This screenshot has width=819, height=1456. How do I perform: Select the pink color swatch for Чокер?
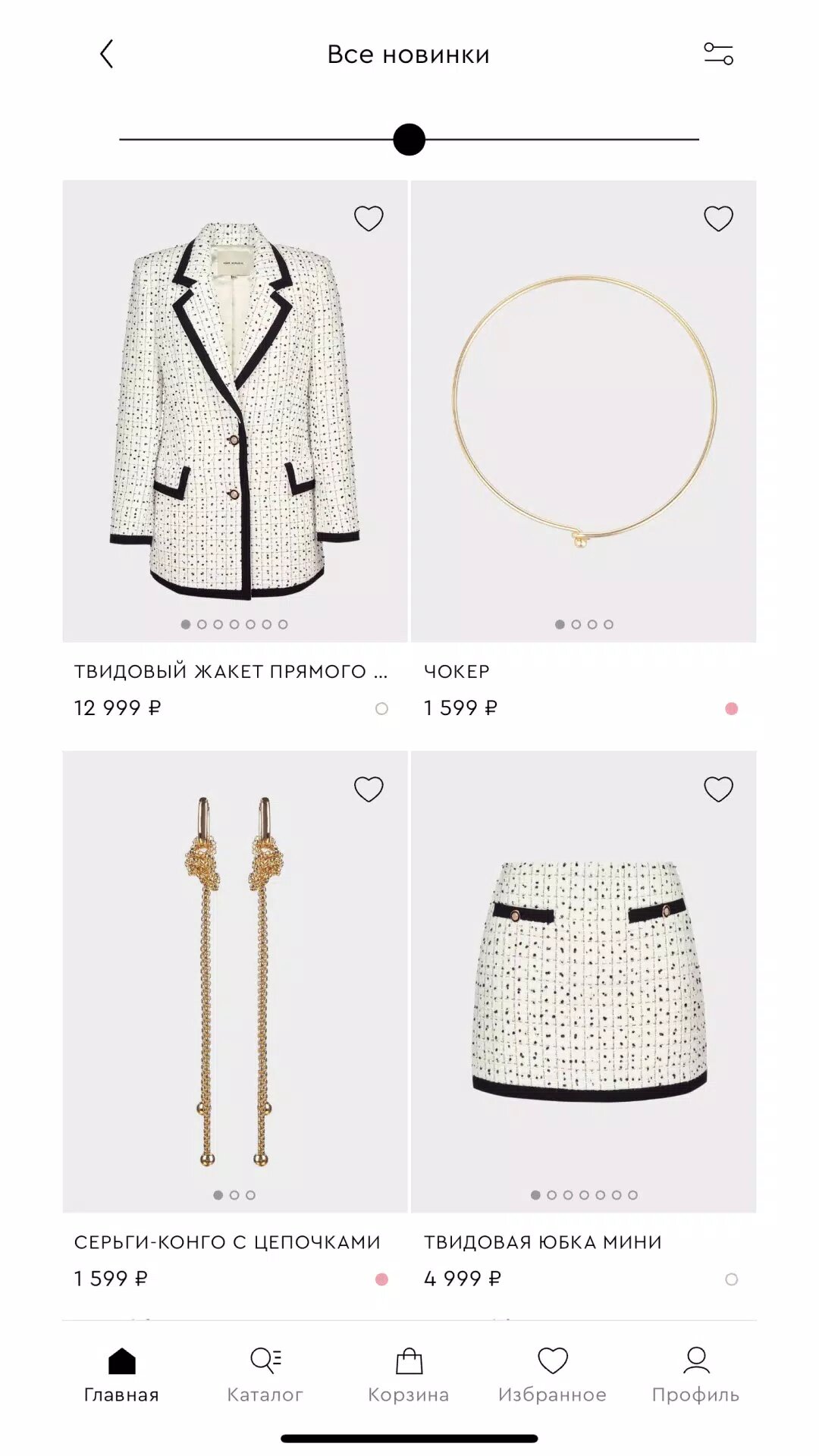click(731, 708)
